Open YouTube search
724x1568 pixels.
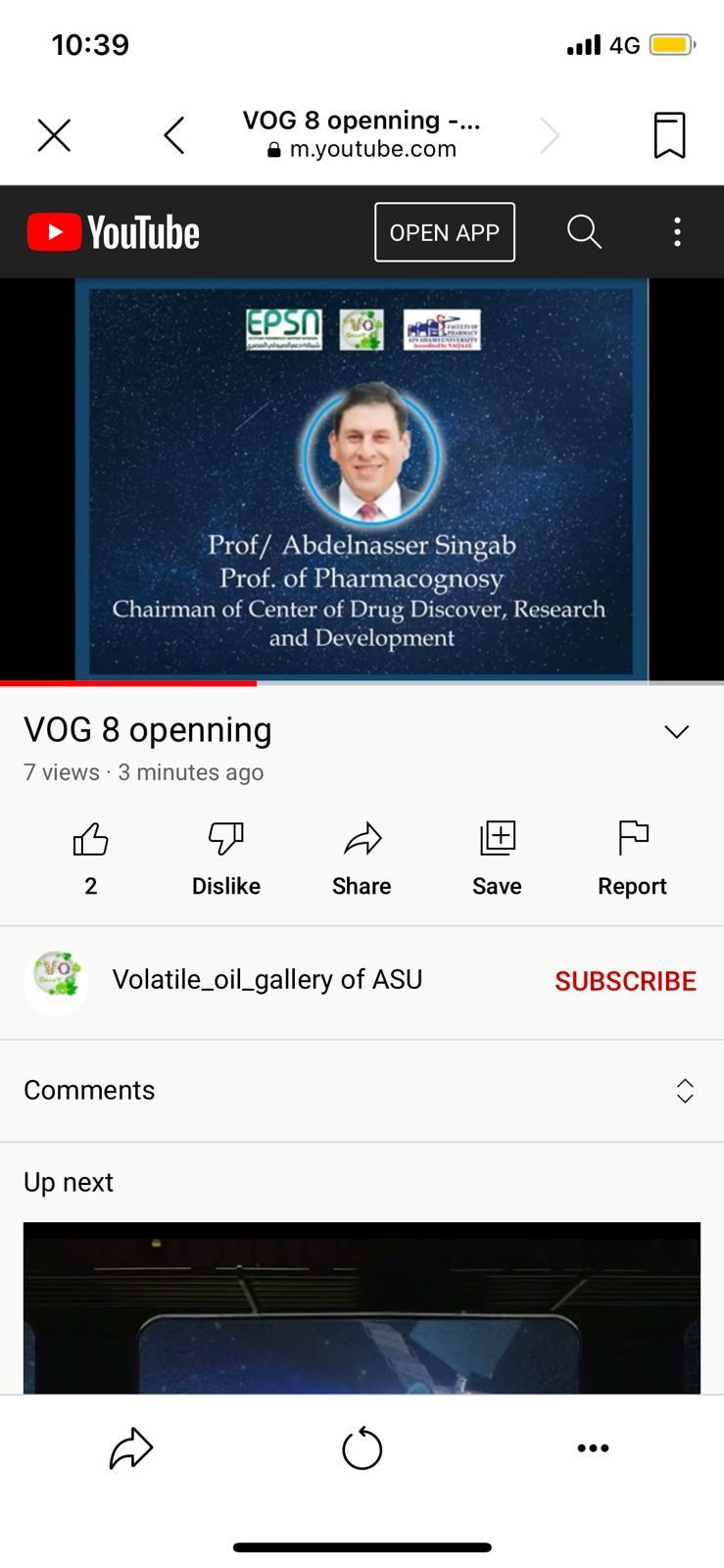coord(584,232)
